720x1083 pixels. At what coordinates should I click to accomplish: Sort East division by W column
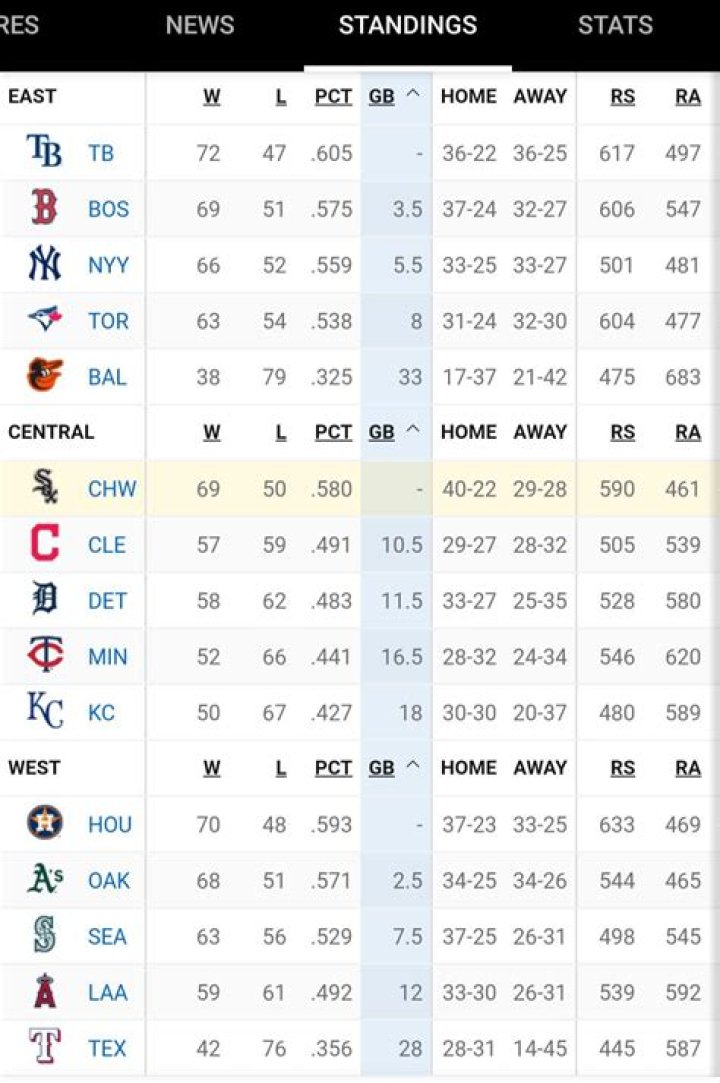pos(211,97)
